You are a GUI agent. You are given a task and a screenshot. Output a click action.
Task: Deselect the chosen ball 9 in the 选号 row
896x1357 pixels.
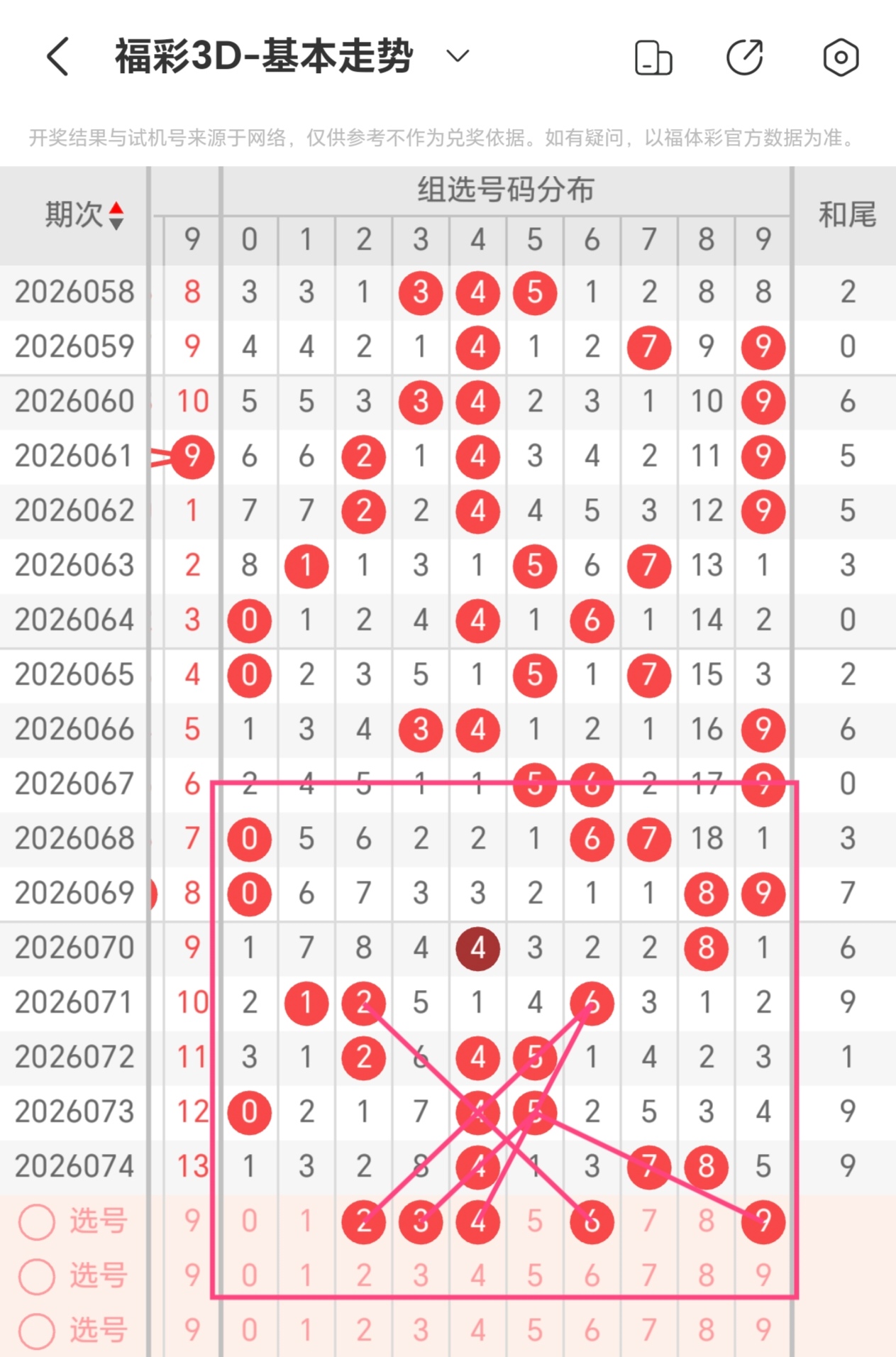763,1221
